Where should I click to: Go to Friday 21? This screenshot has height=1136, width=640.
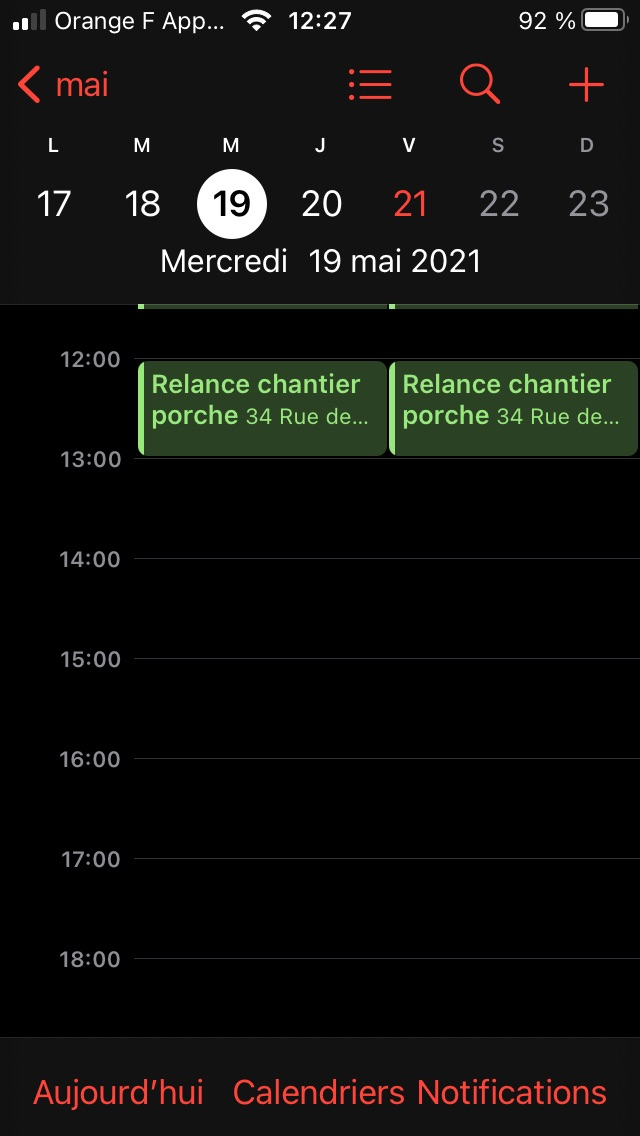(x=409, y=204)
